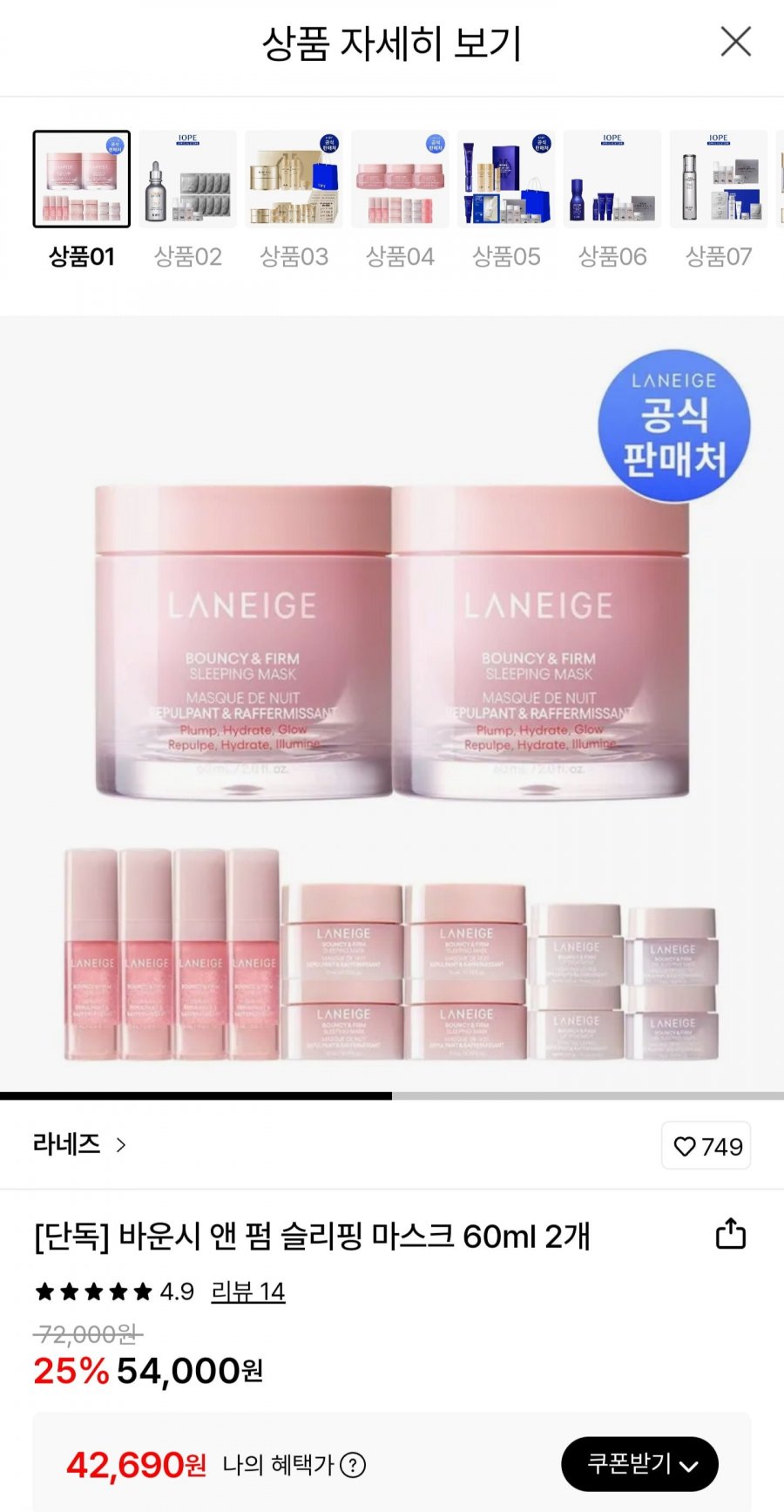
Task: Switch to the 상품02 product
Action: coord(187,180)
